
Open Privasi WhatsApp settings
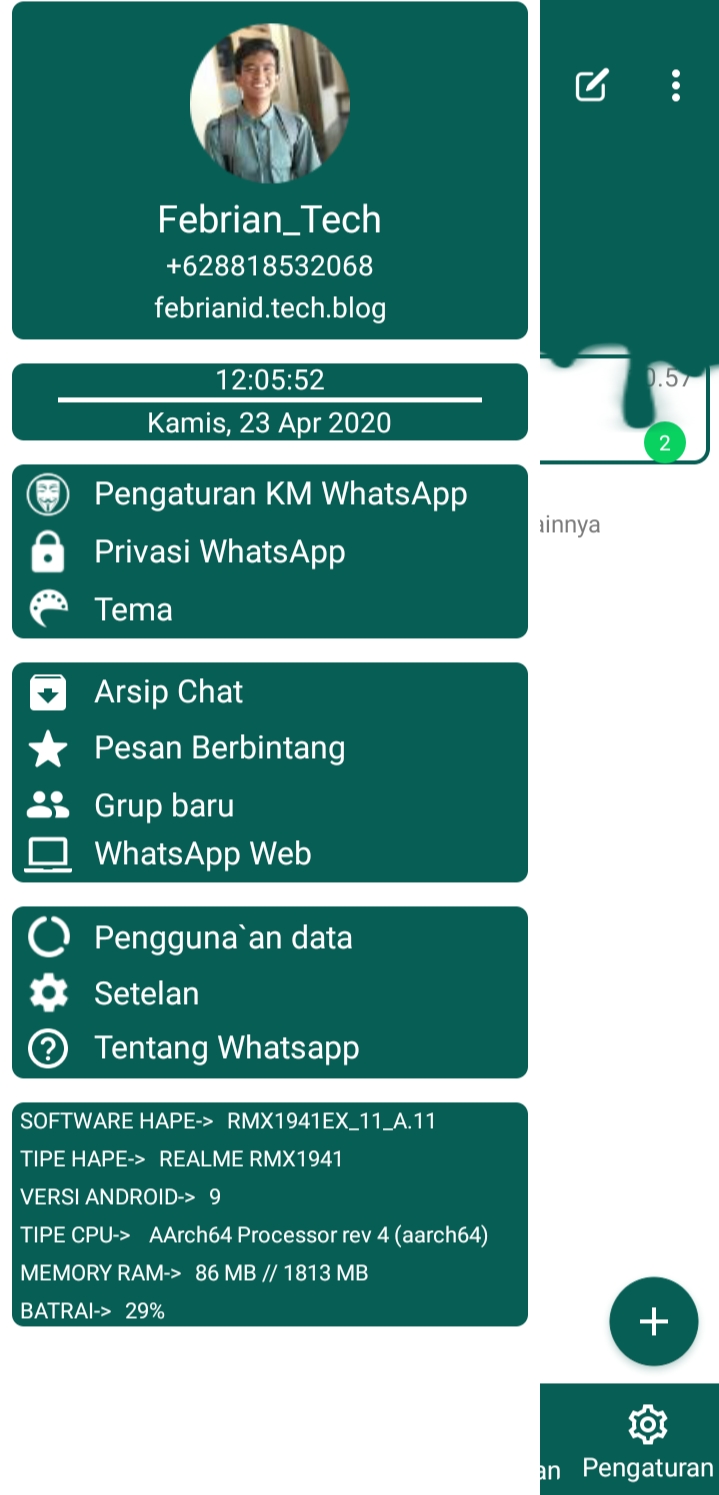[220, 552]
